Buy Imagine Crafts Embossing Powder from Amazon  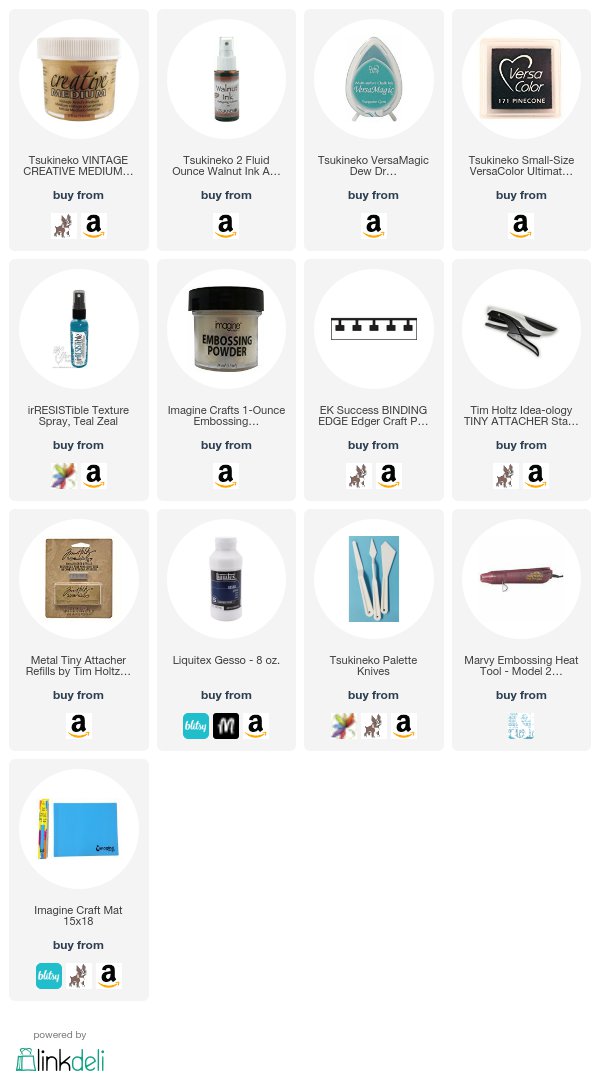point(226,476)
